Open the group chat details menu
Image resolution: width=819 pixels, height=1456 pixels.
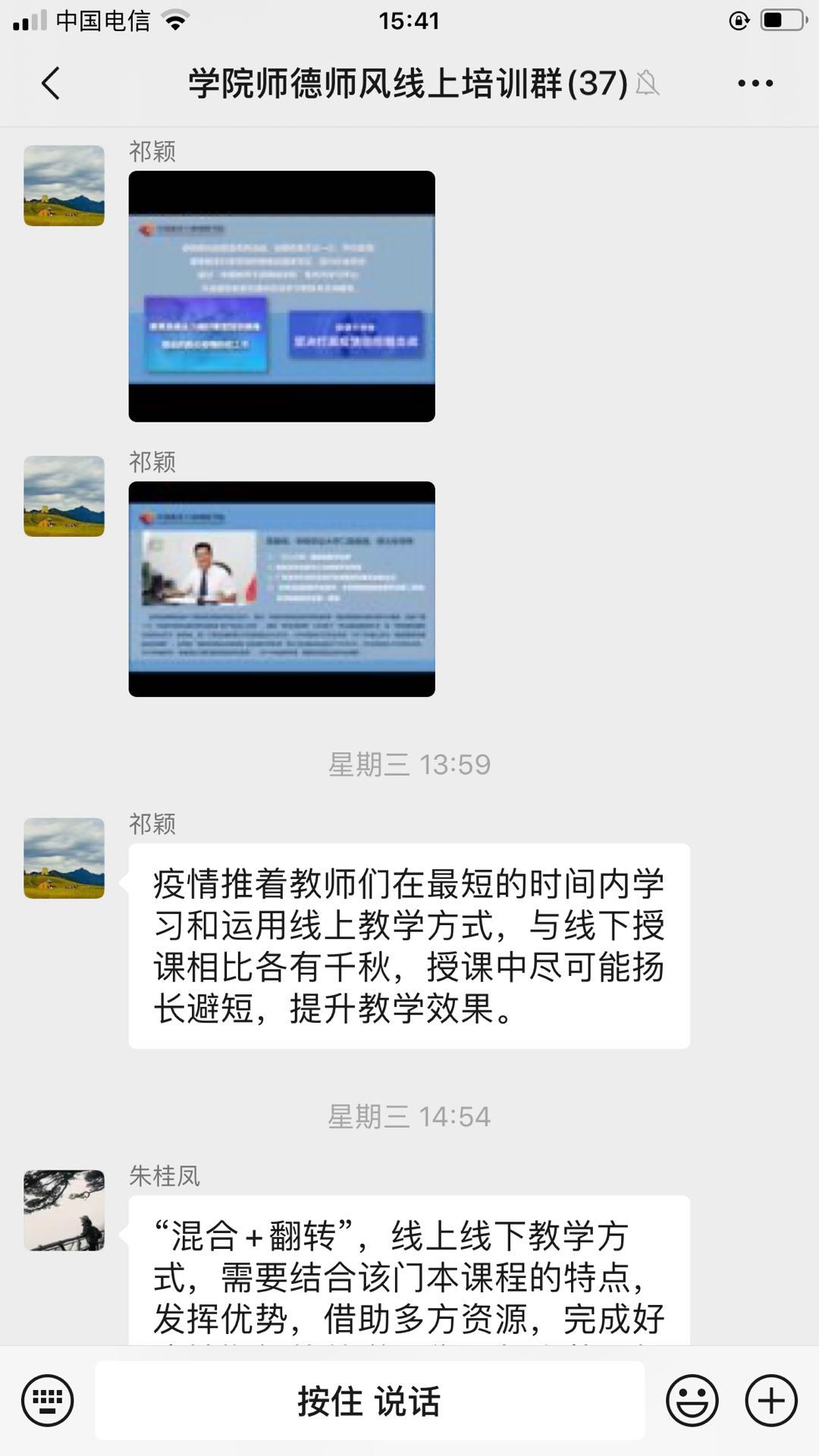coord(755,83)
